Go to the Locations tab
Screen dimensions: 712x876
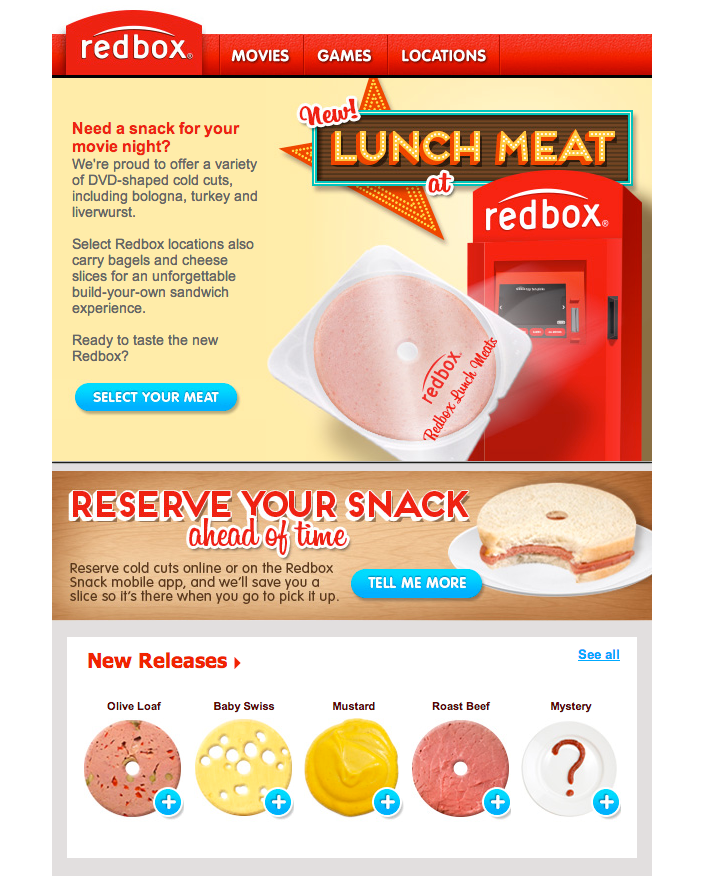tap(443, 56)
